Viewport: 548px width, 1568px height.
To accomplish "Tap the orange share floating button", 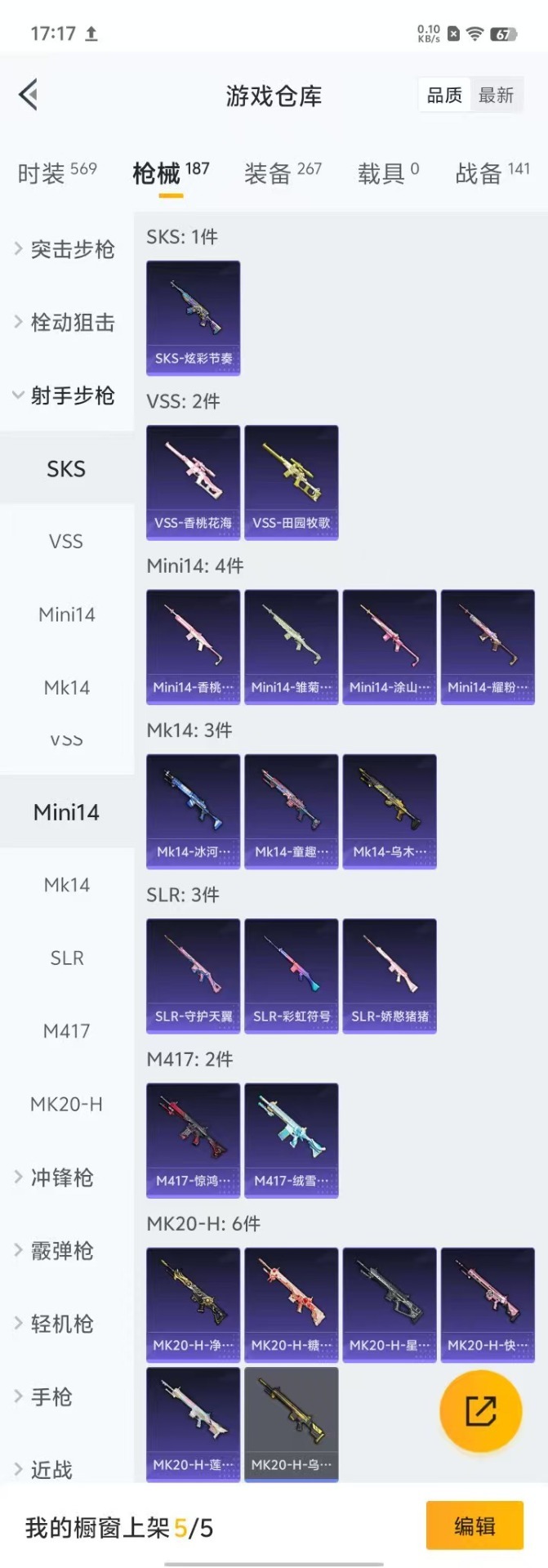I will (480, 1410).
